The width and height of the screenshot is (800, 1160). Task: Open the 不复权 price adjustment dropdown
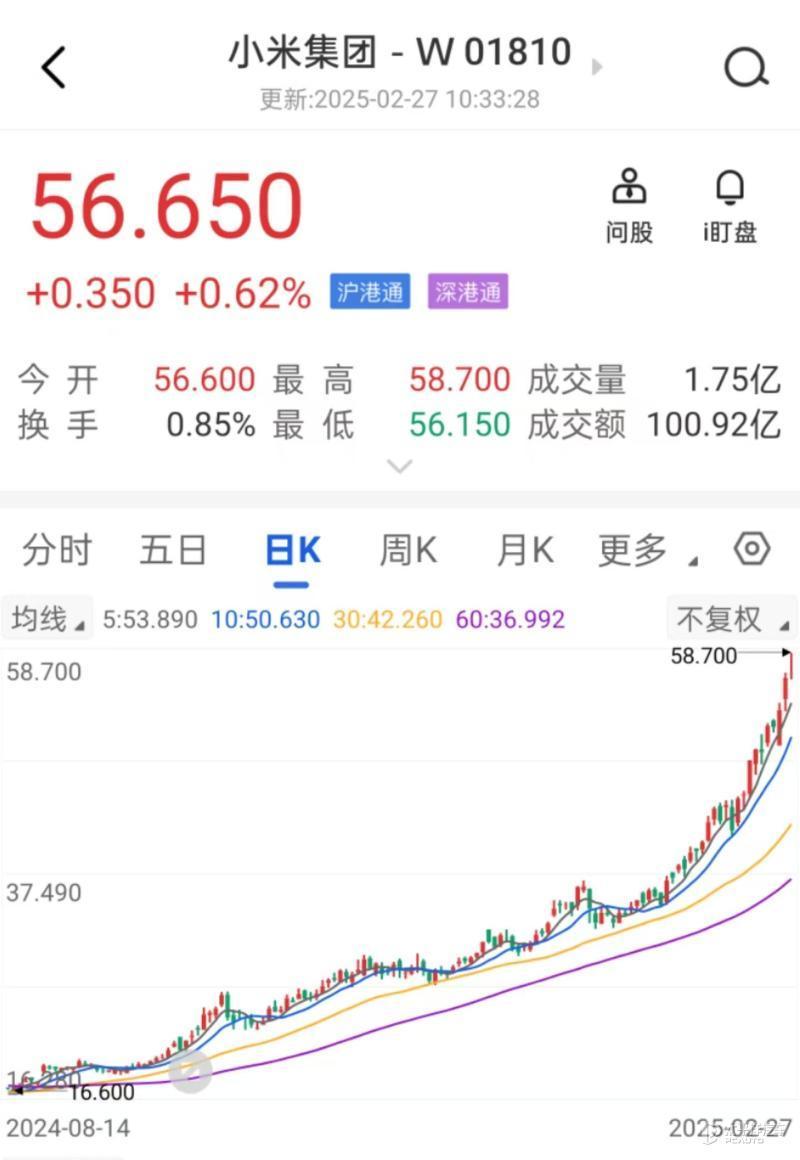tap(732, 618)
